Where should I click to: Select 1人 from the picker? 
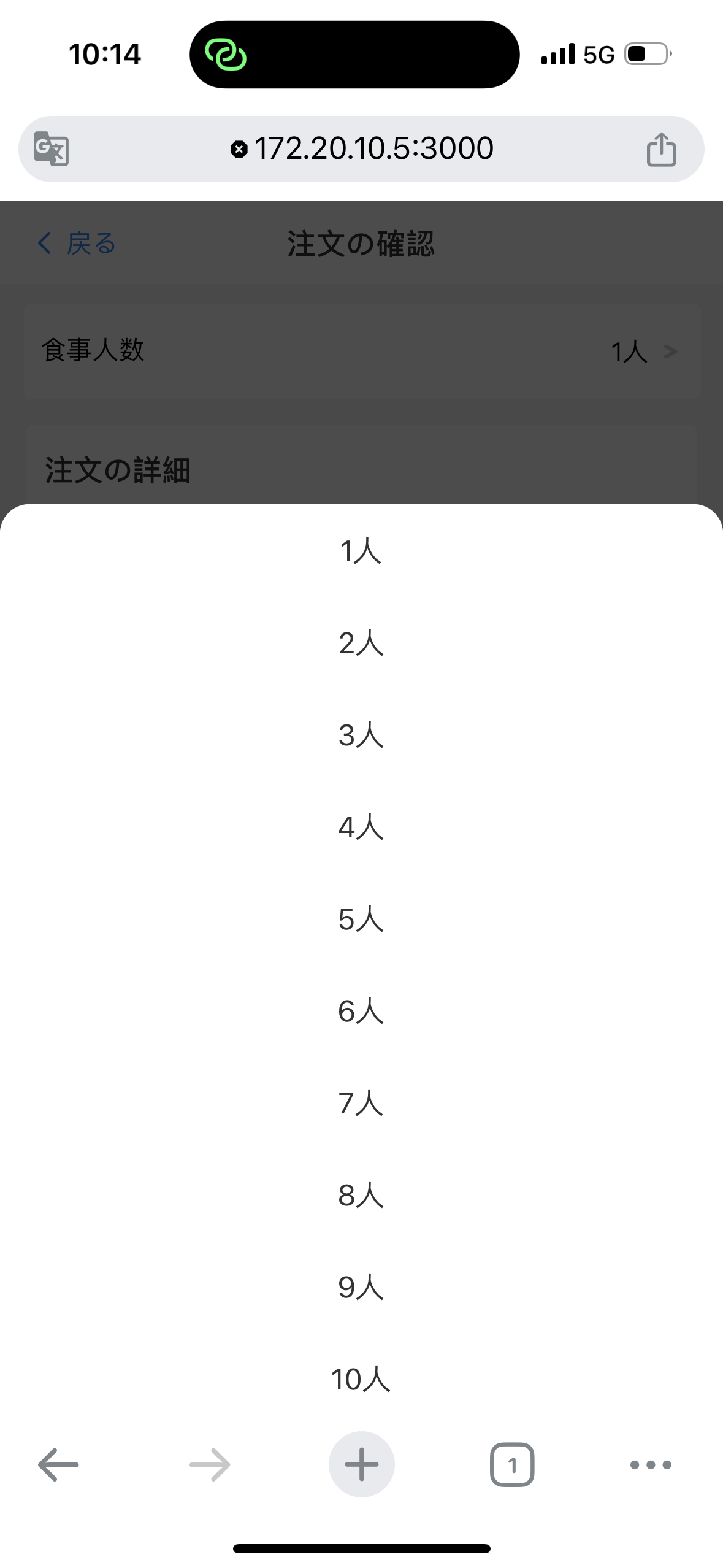pyautogui.click(x=361, y=551)
